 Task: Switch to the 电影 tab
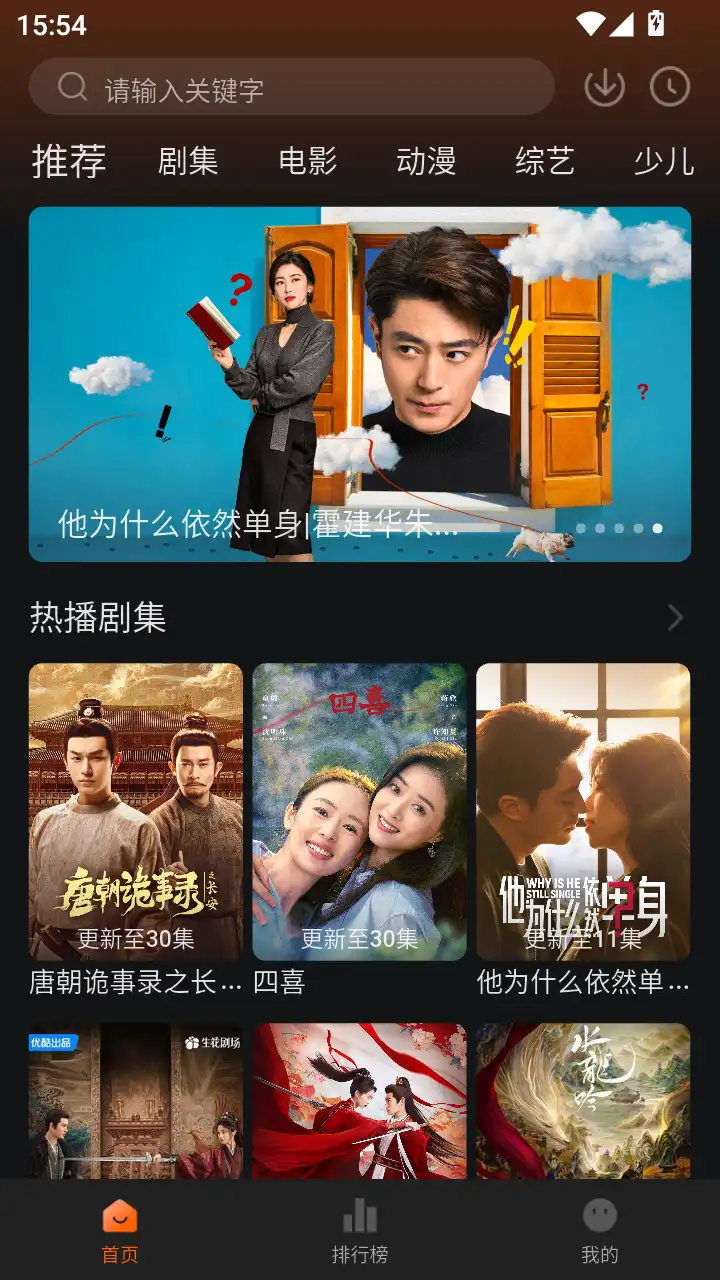pos(308,162)
